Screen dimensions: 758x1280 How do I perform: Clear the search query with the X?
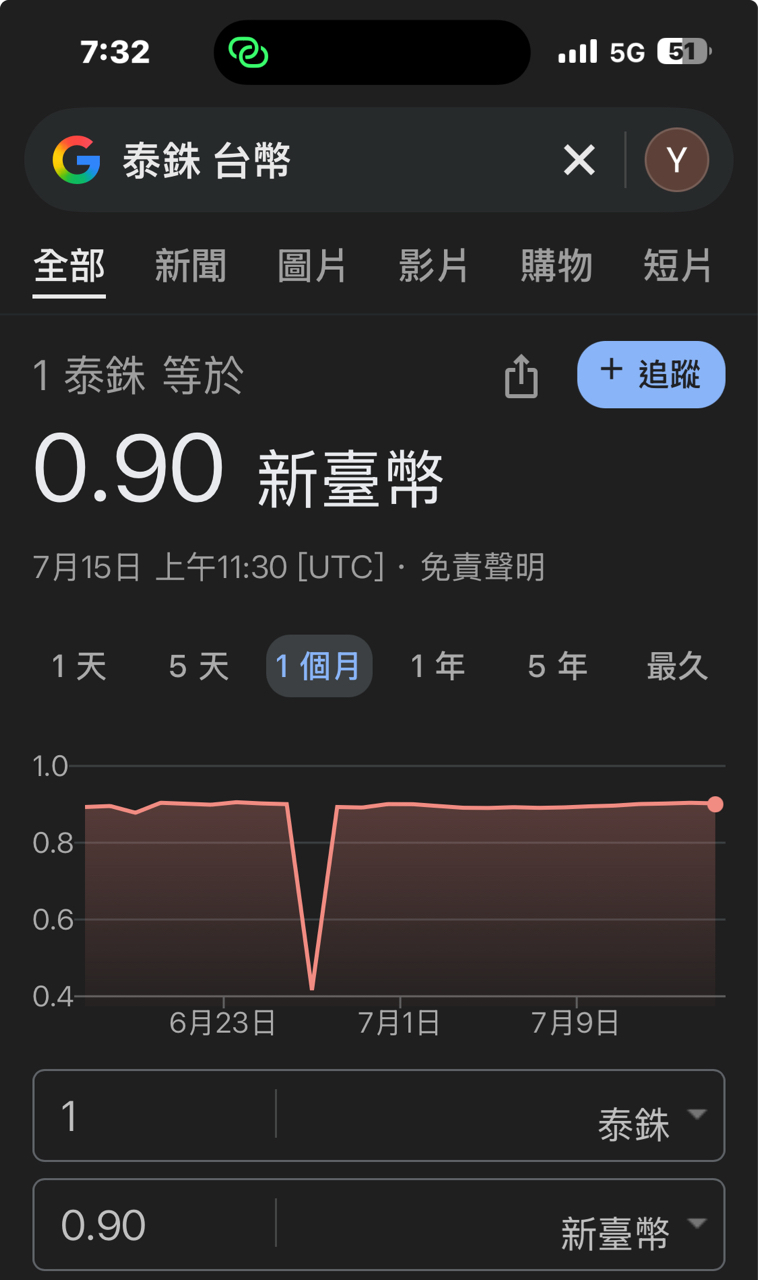pos(579,160)
